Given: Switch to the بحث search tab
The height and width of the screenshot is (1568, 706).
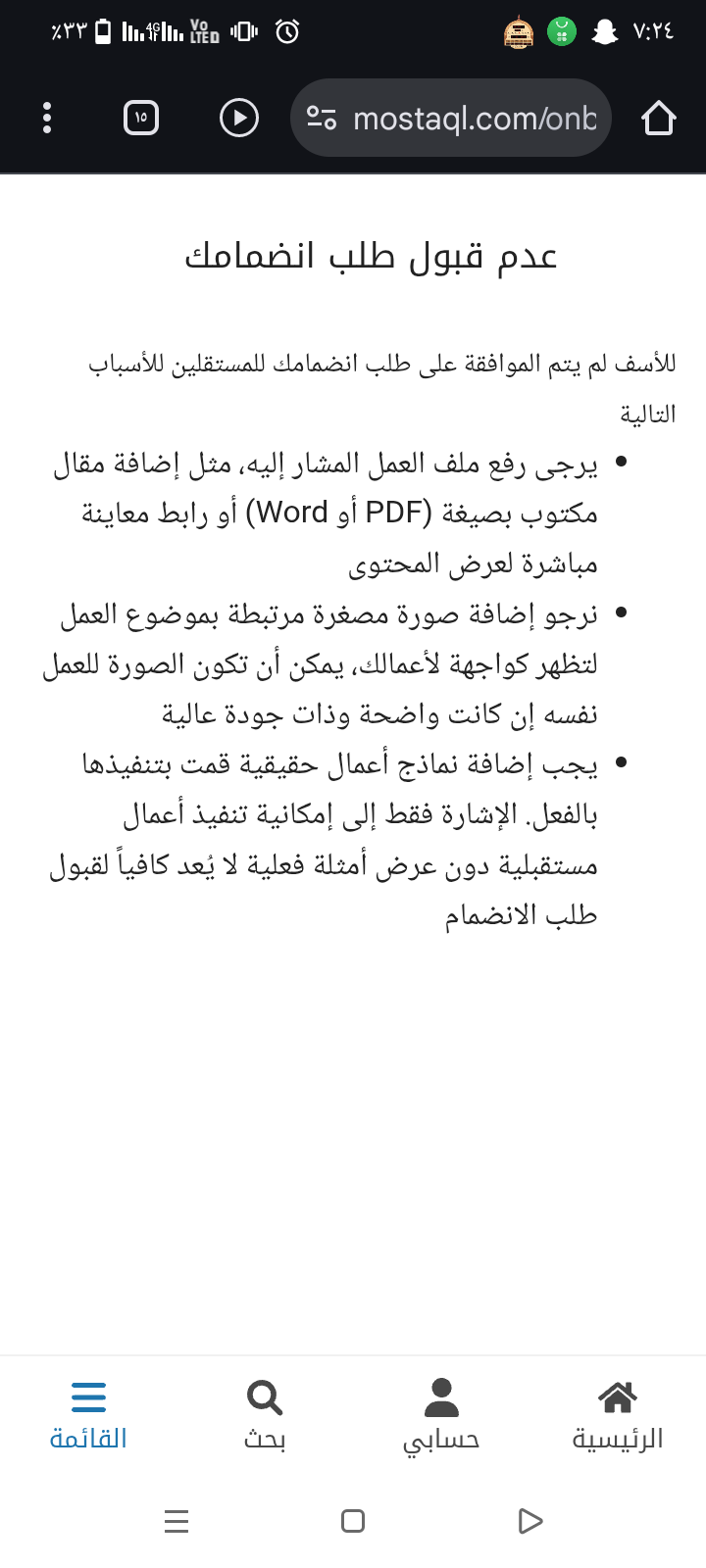Looking at the screenshot, I should (x=265, y=1414).
